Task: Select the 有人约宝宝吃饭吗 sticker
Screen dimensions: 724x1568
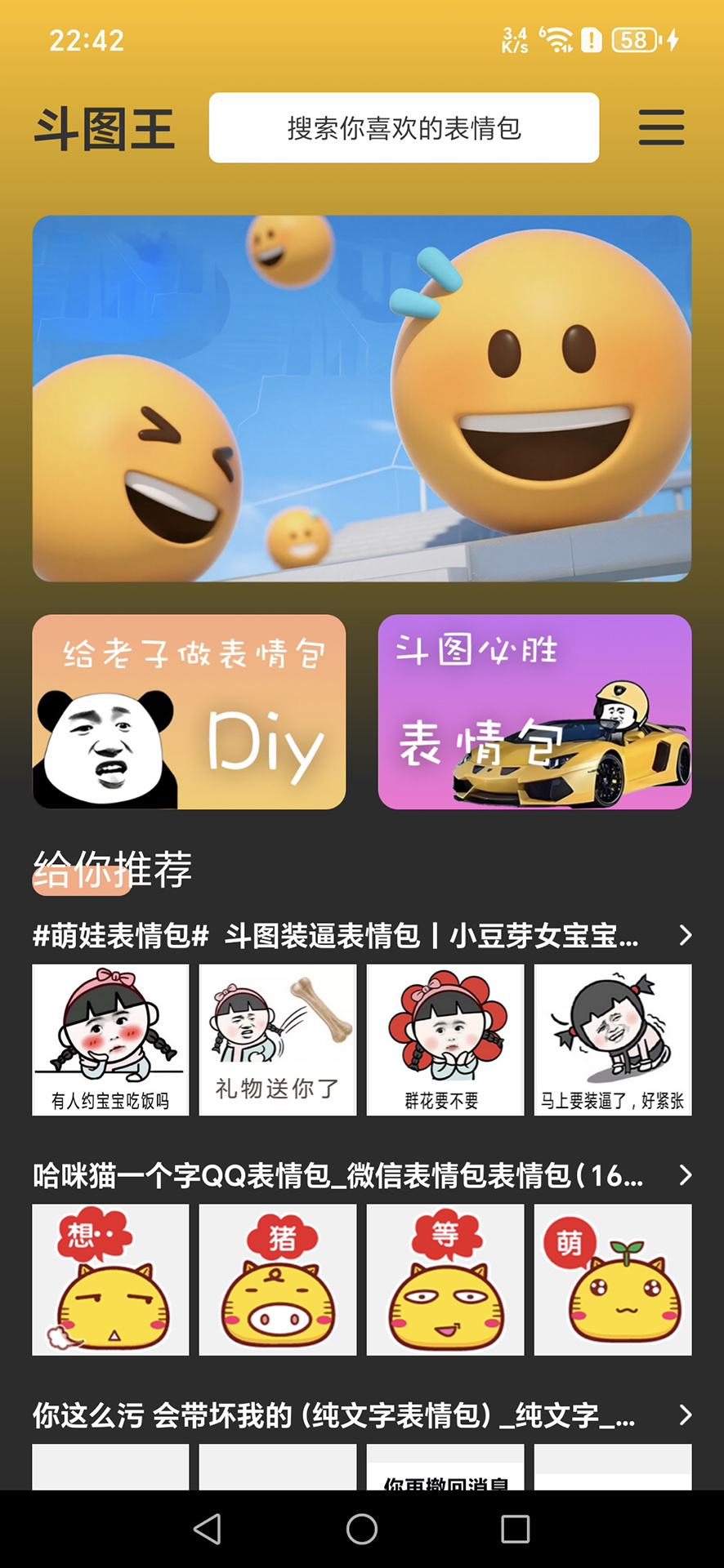Action: pos(110,1040)
